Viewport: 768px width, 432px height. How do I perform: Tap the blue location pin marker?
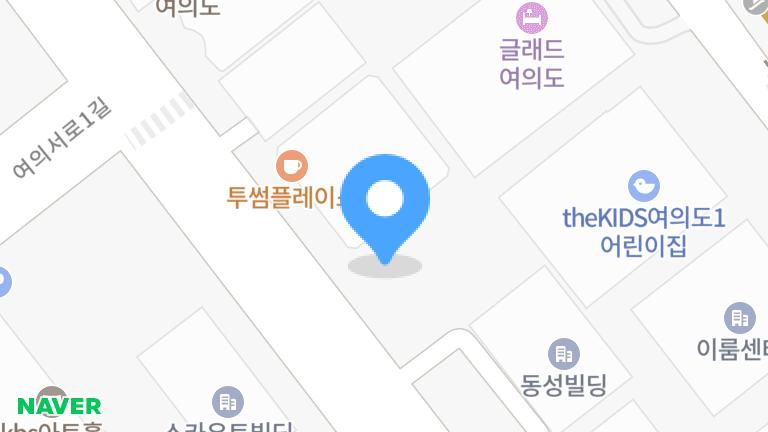(385, 202)
